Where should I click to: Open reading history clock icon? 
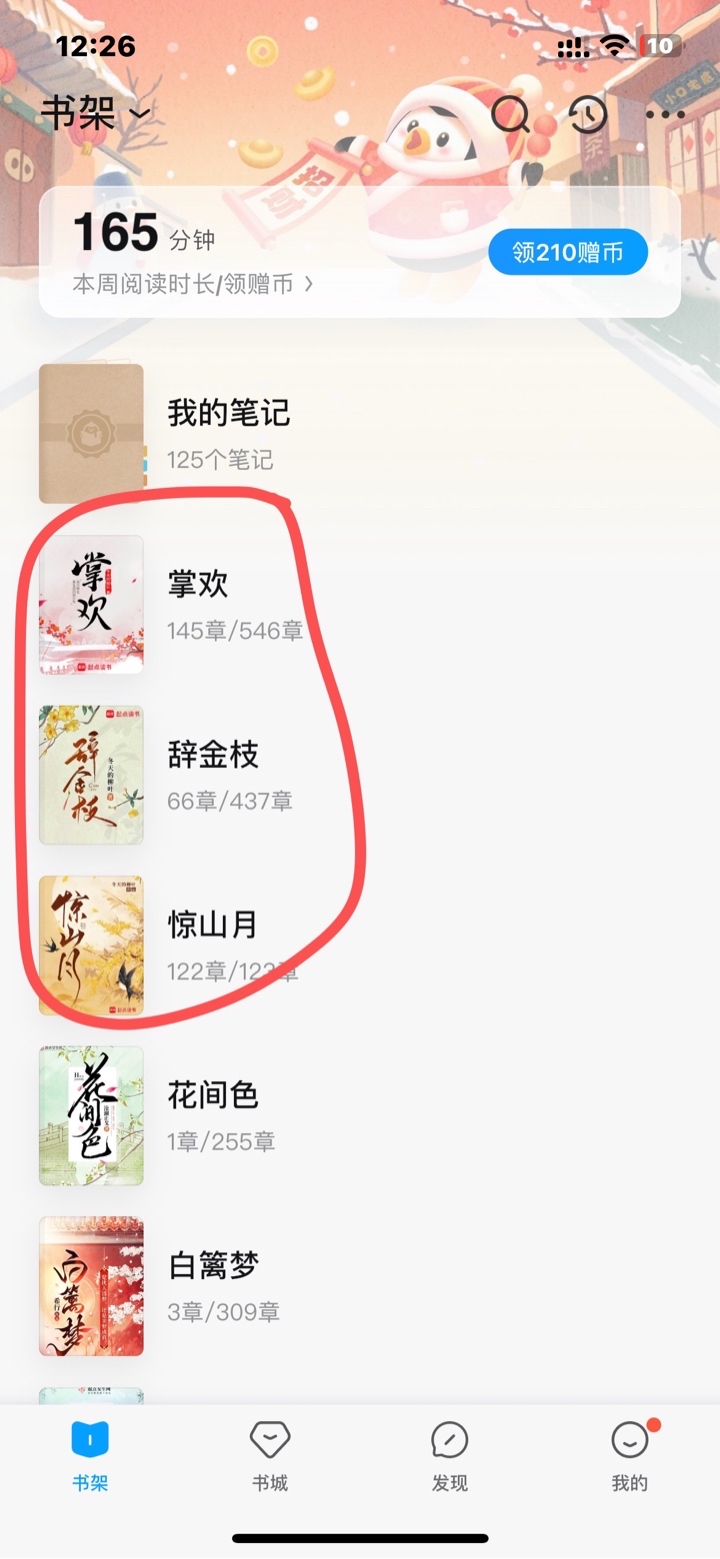click(588, 116)
